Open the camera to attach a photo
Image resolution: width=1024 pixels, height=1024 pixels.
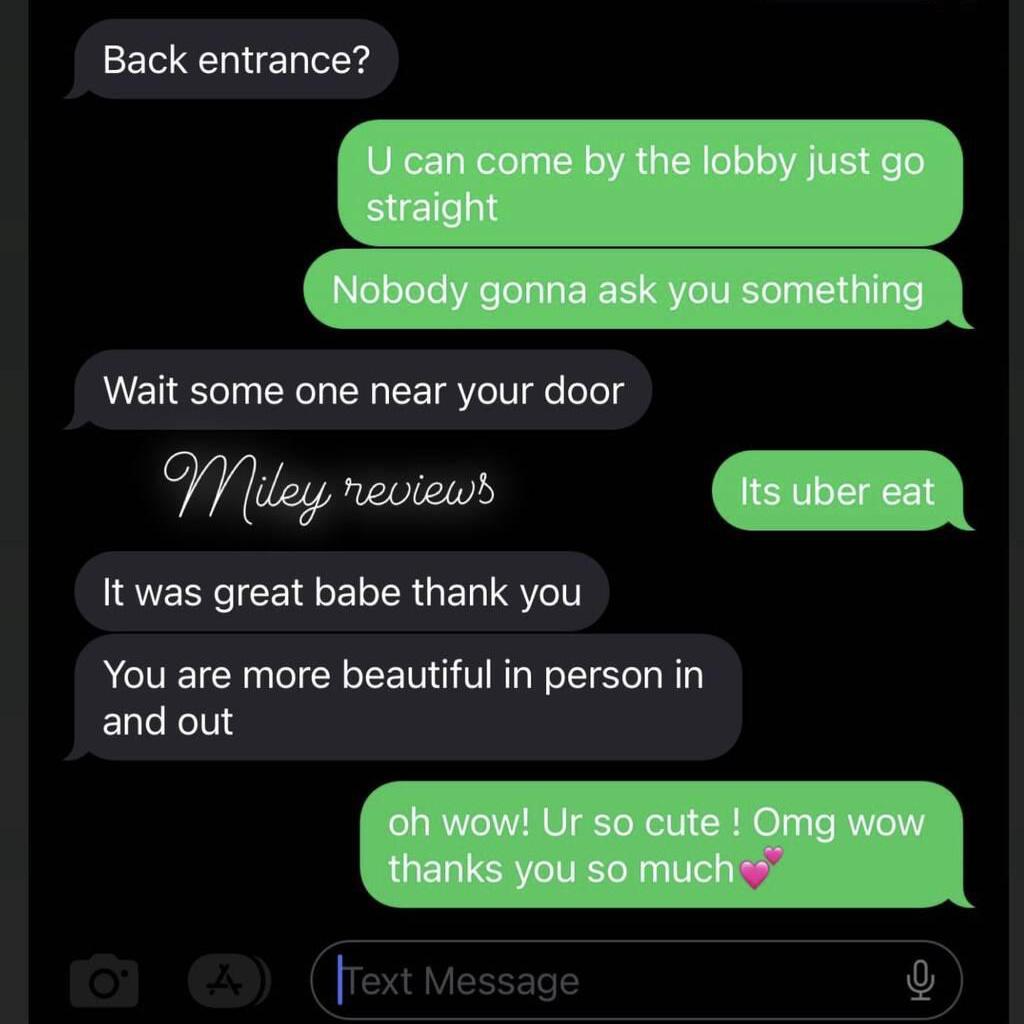point(104,982)
